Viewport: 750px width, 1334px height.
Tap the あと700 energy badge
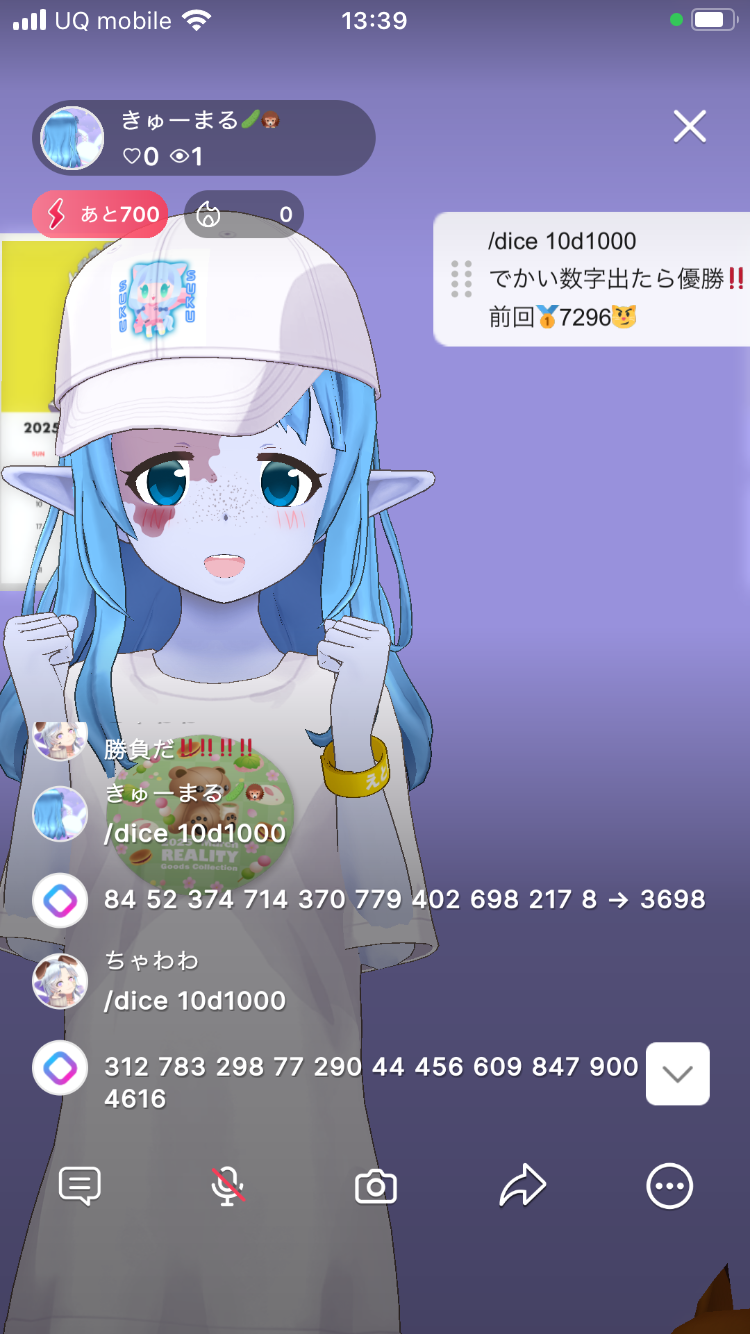[100, 214]
